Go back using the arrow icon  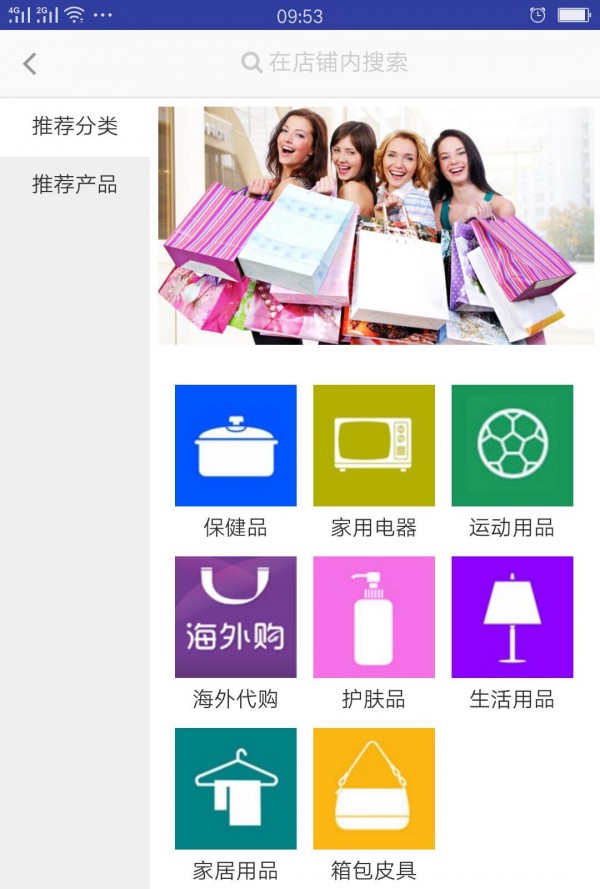point(30,64)
